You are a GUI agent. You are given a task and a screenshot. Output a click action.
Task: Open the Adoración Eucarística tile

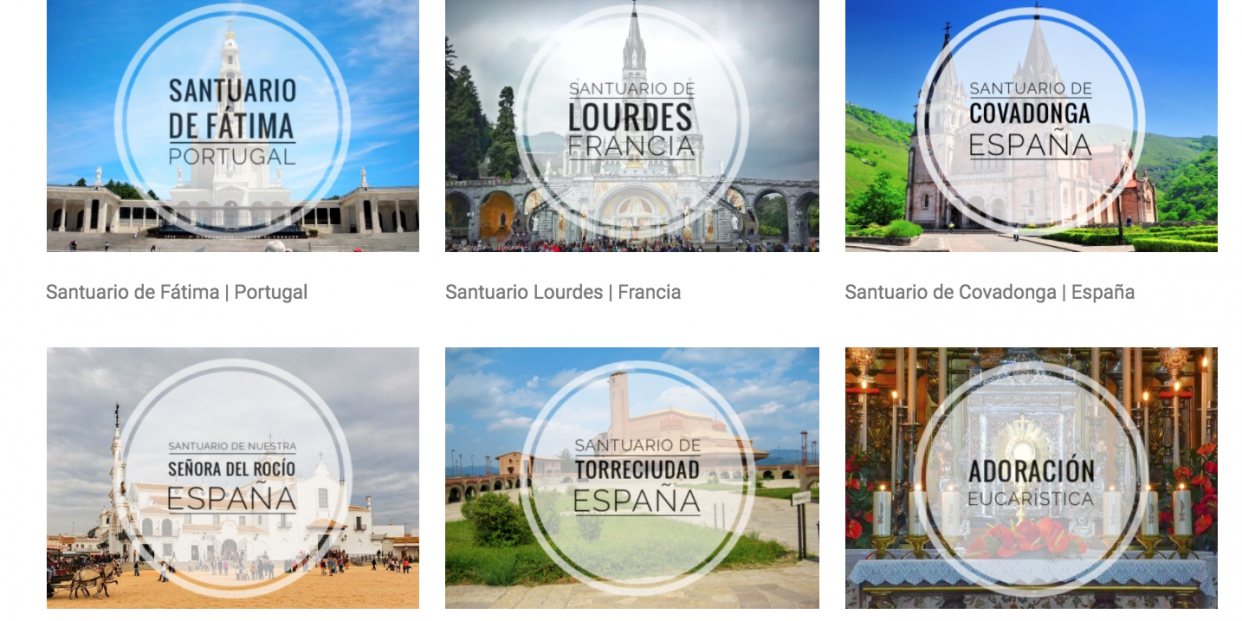point(1030,477)
